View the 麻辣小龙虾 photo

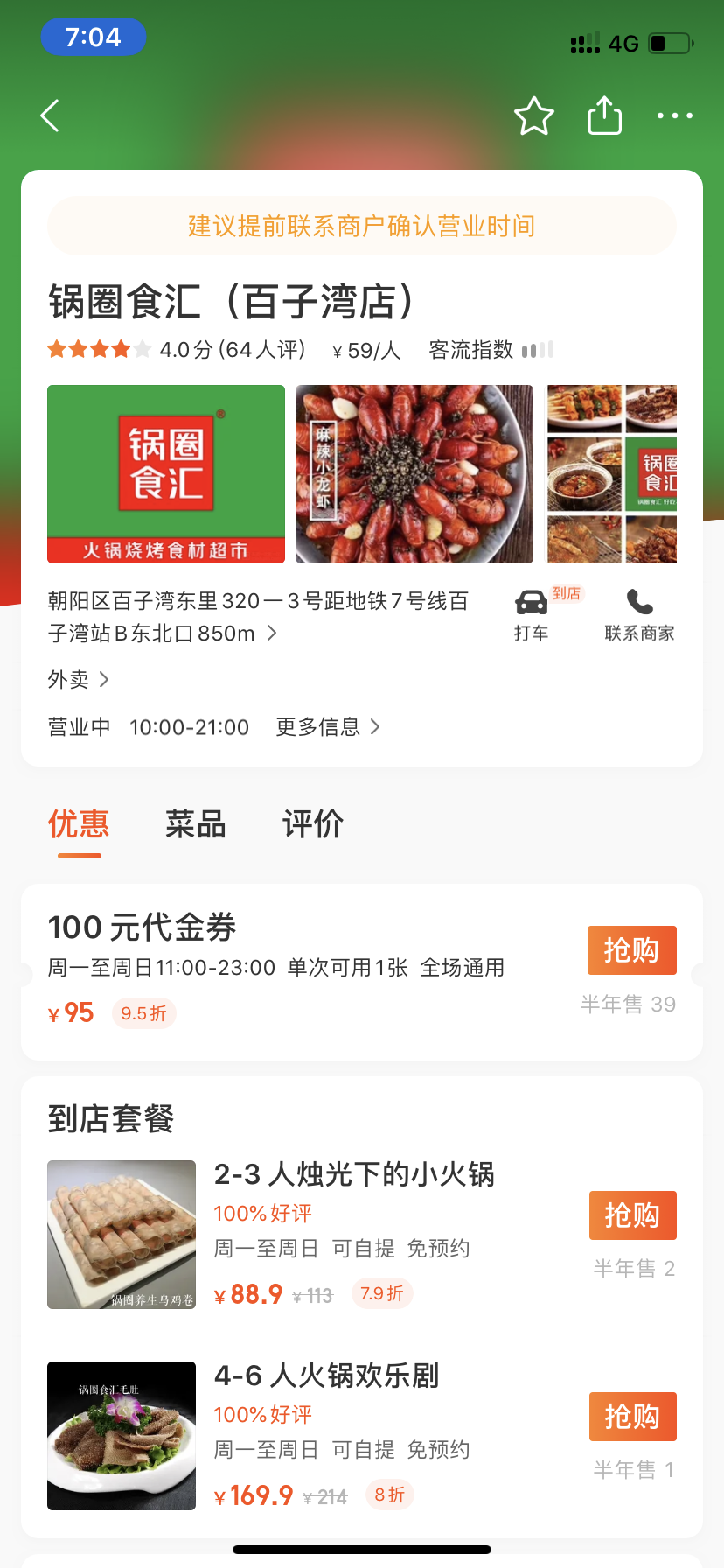coord(414,473)
